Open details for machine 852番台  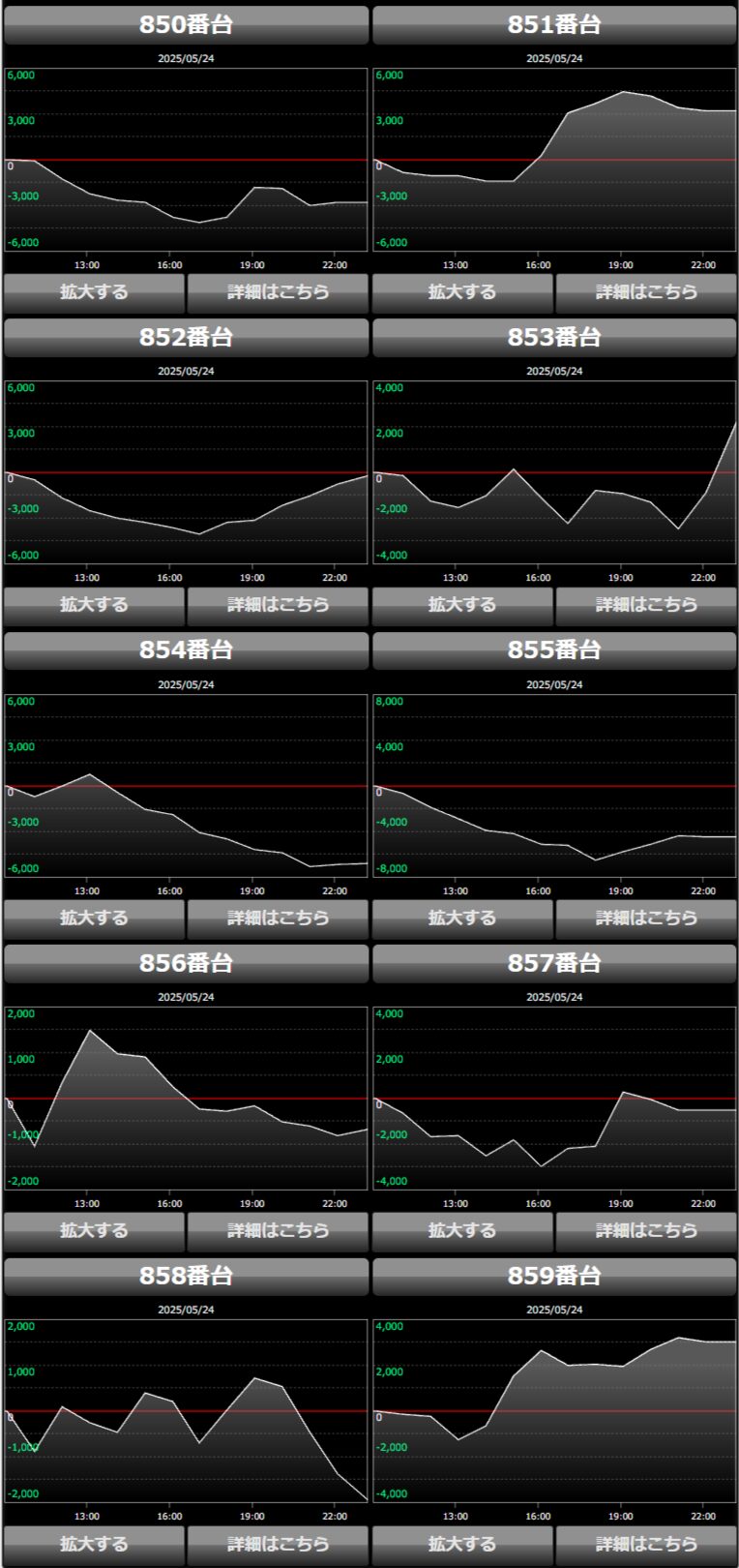pyautogui.click(x=278, y=605)
